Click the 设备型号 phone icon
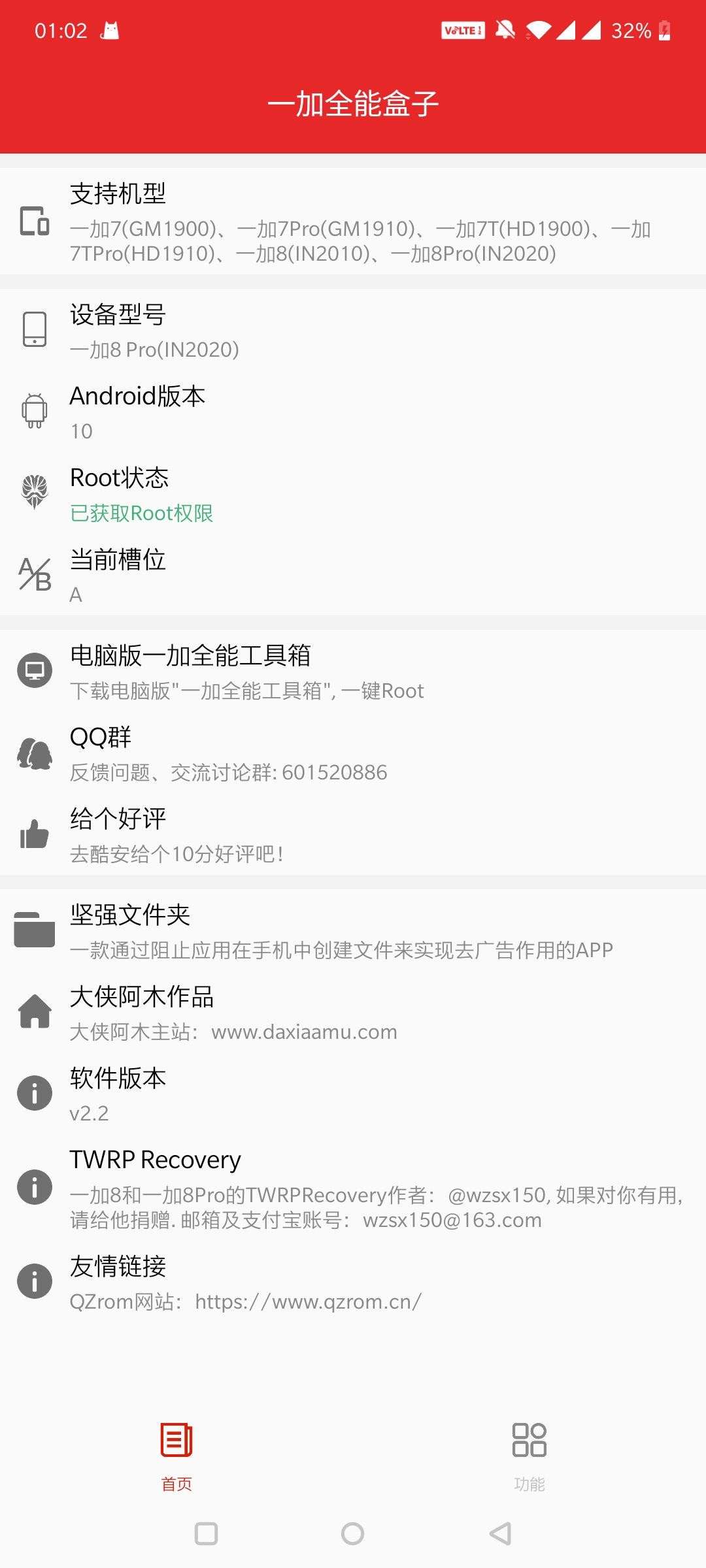 pos(34,330)
